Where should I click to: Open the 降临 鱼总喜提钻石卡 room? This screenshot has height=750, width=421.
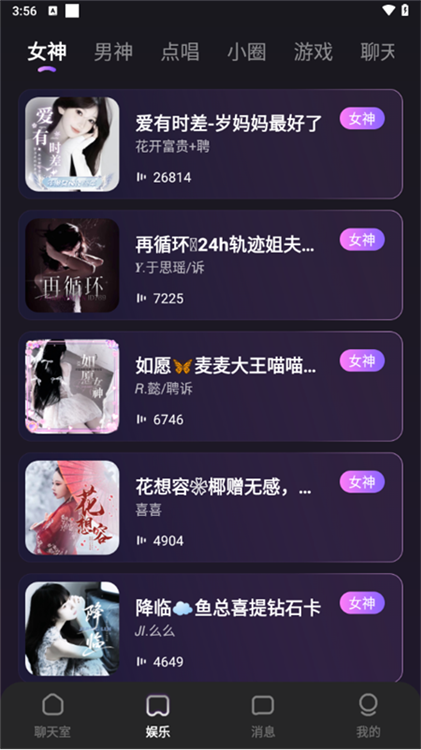pyautogui.click(x=210, y=628)
